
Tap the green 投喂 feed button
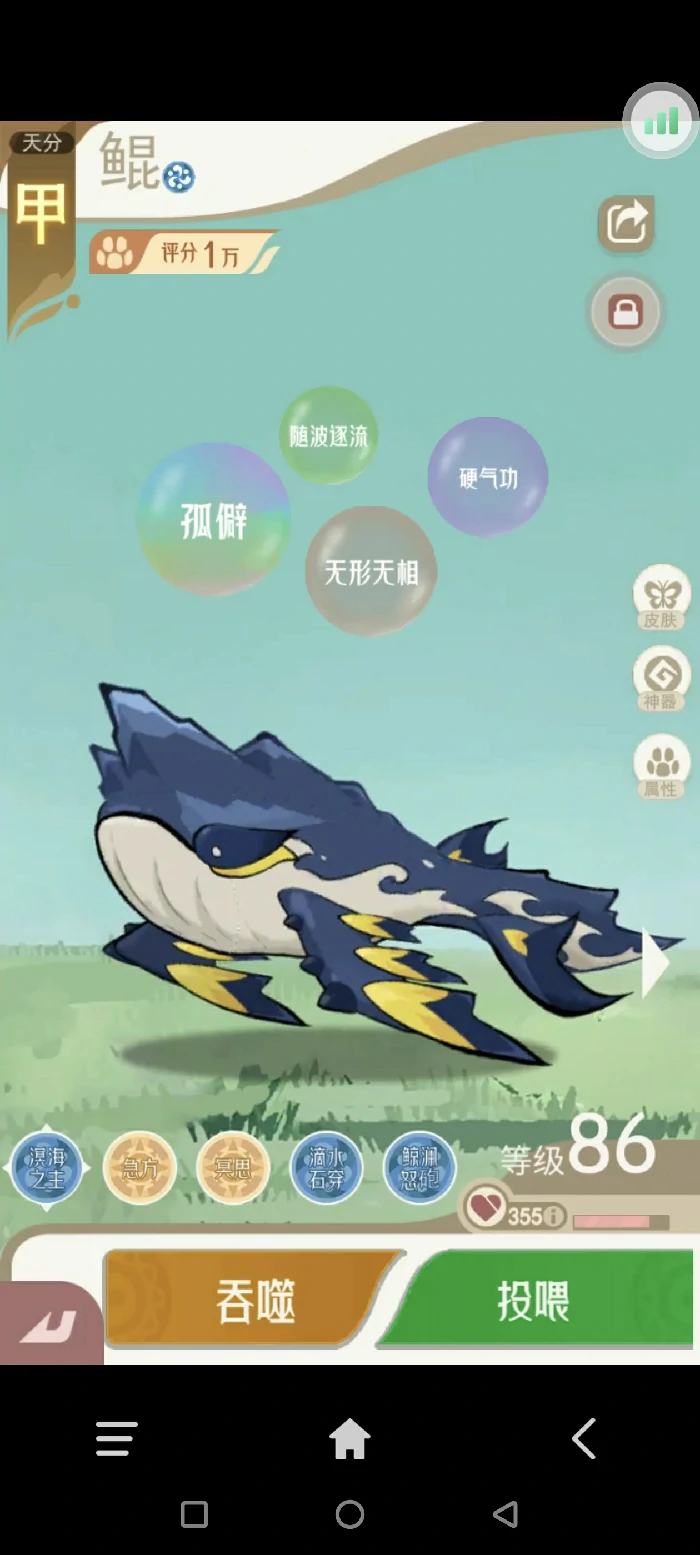535,1302
